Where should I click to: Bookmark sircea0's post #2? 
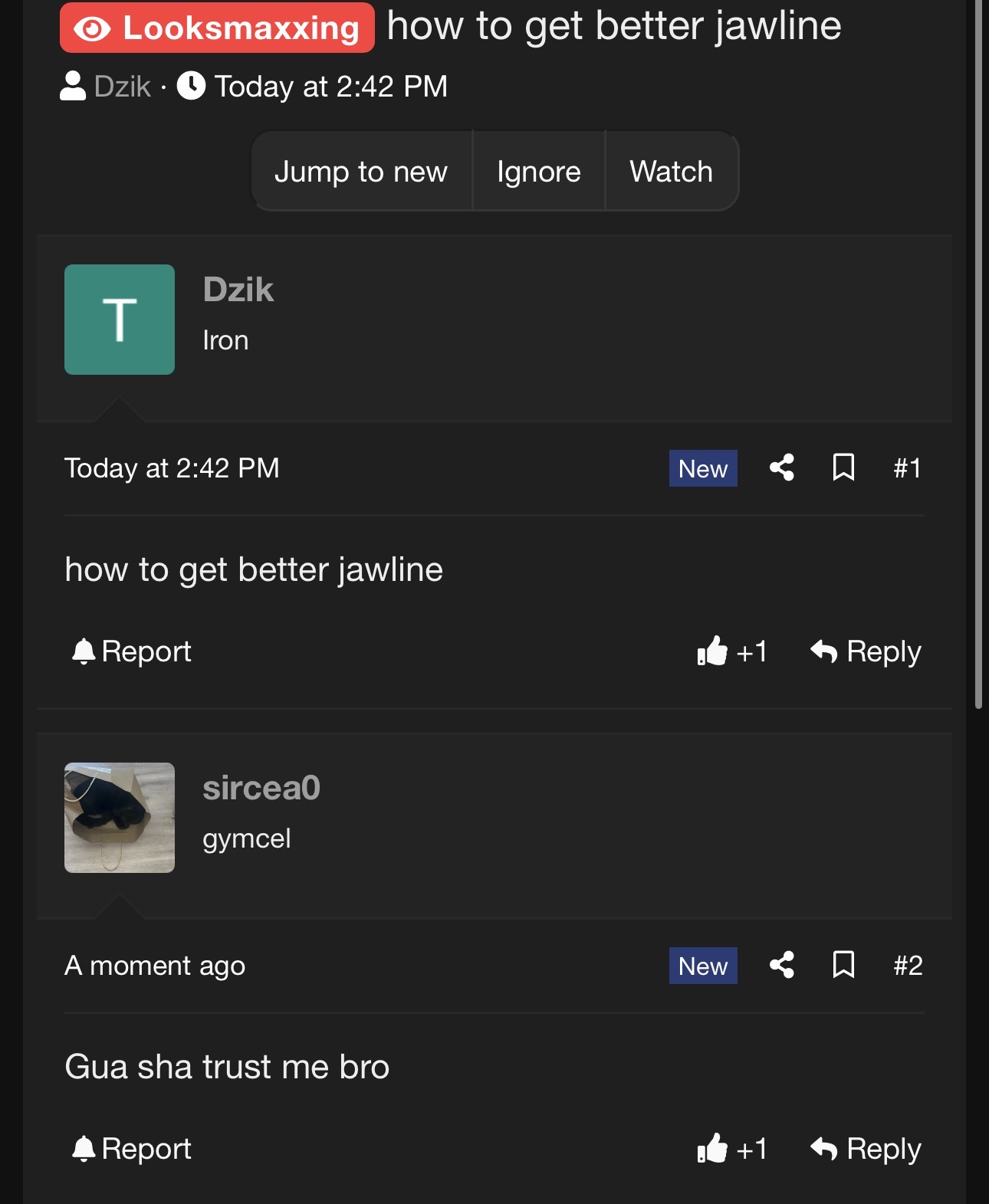pyautogui.click(x=843, y=965)
